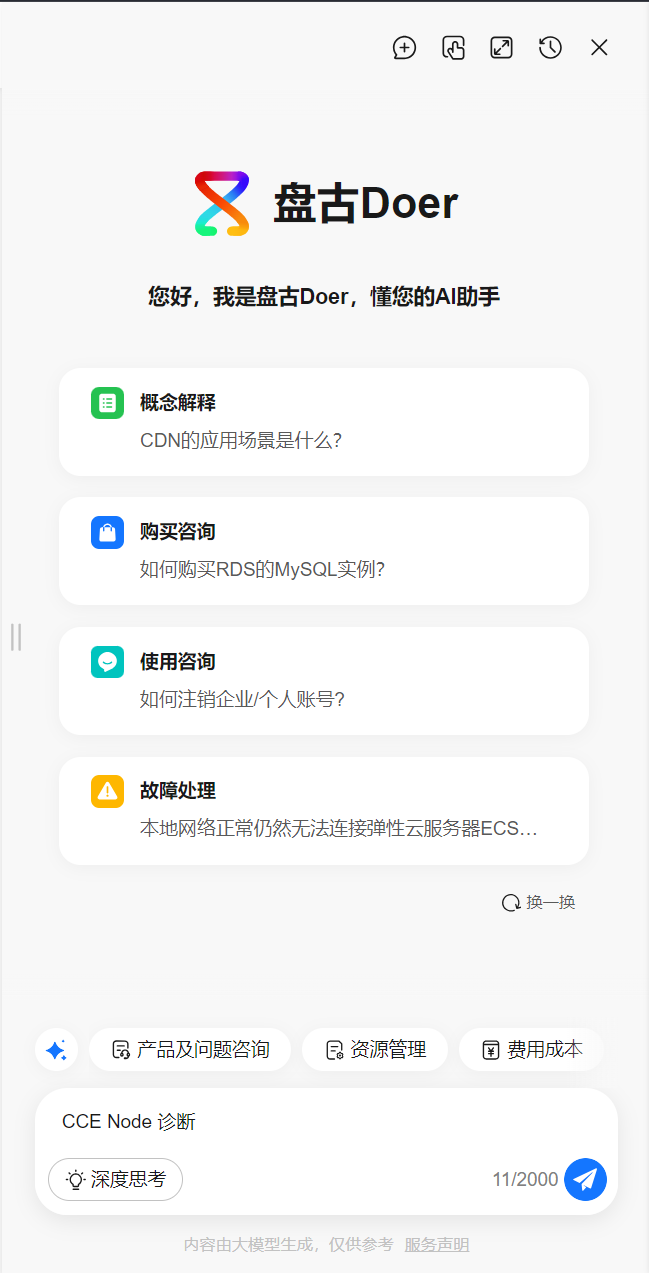Tap the panel resize handle
Viewport: 649px width, 1273px height.
pyautogui.click(x=16, y=636)
